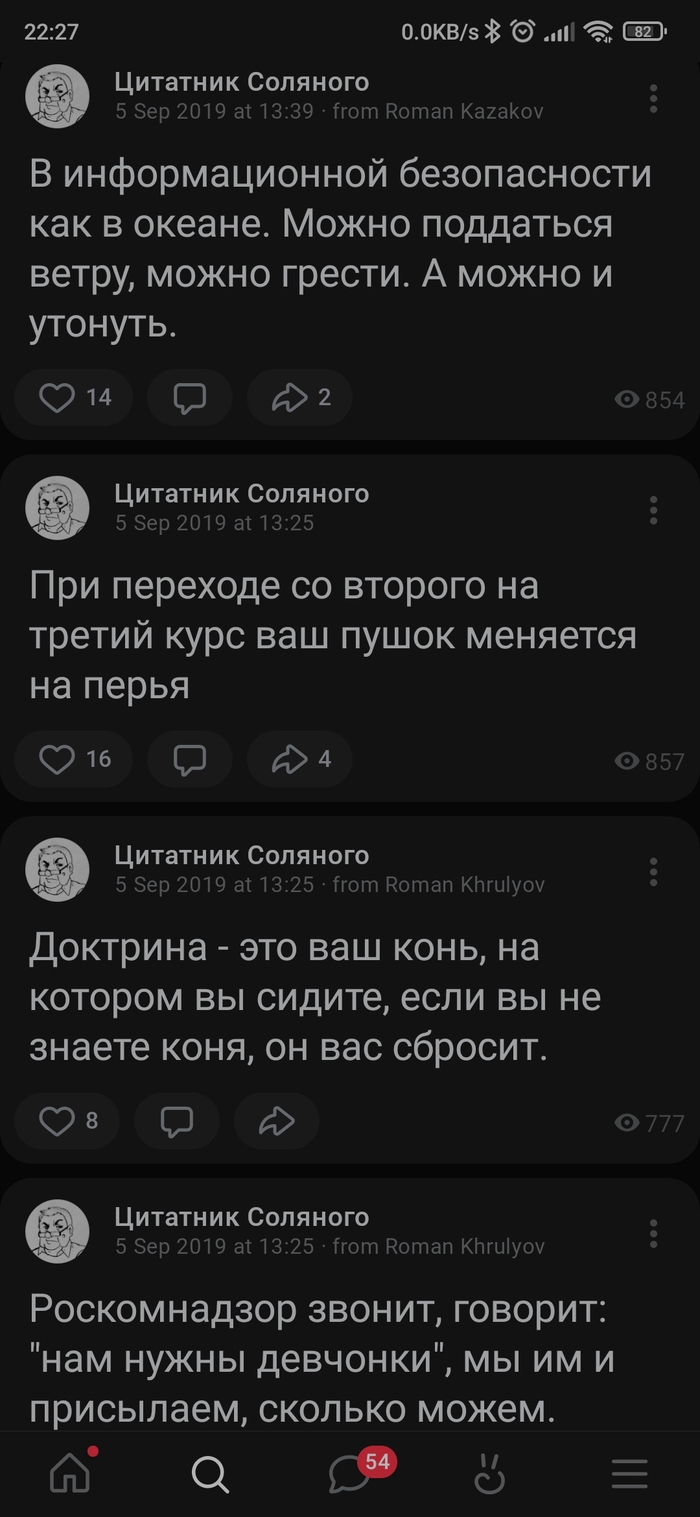
Task: Switch to the search tab
Action: point(210,1472)
